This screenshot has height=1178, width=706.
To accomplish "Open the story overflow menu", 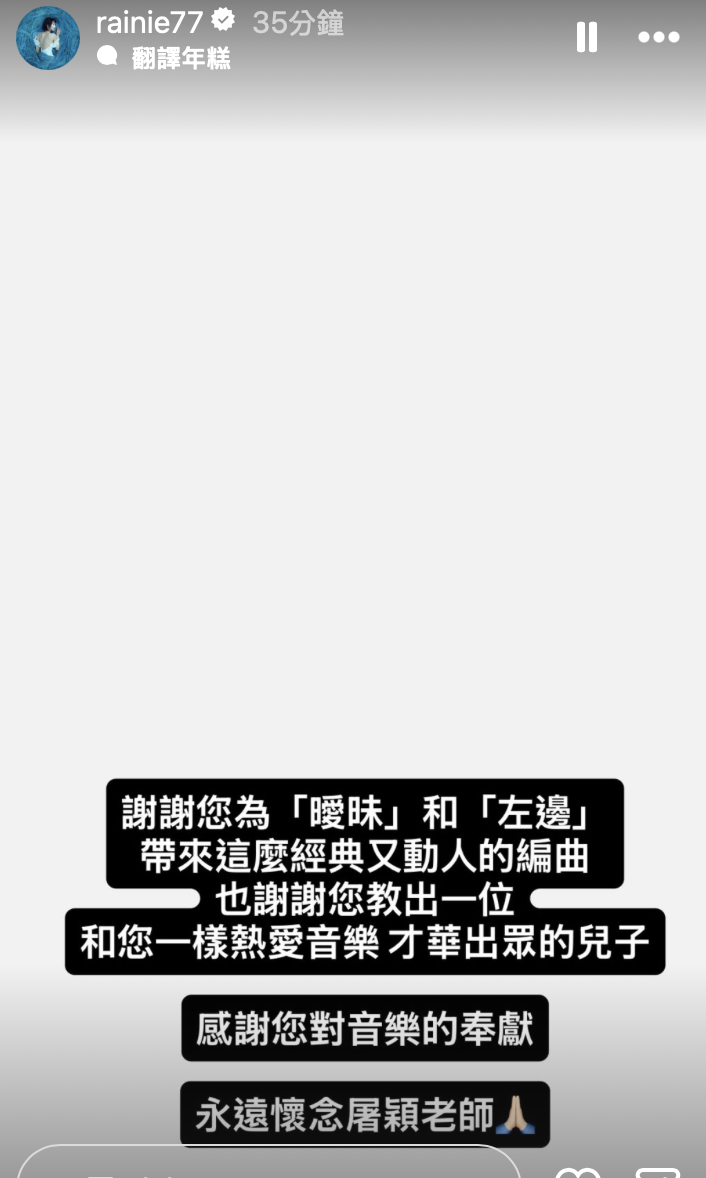I will point(658,37).
